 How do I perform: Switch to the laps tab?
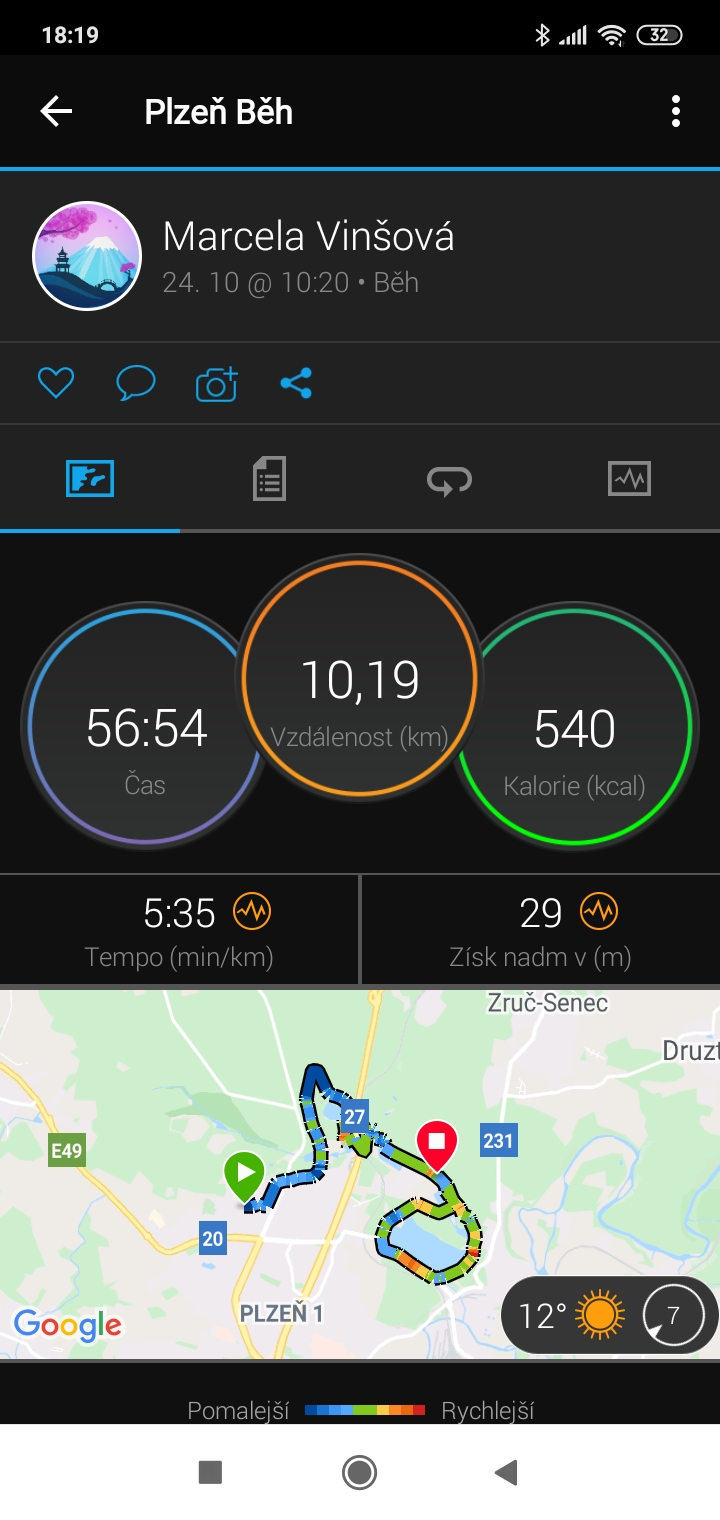click(449, 480)
